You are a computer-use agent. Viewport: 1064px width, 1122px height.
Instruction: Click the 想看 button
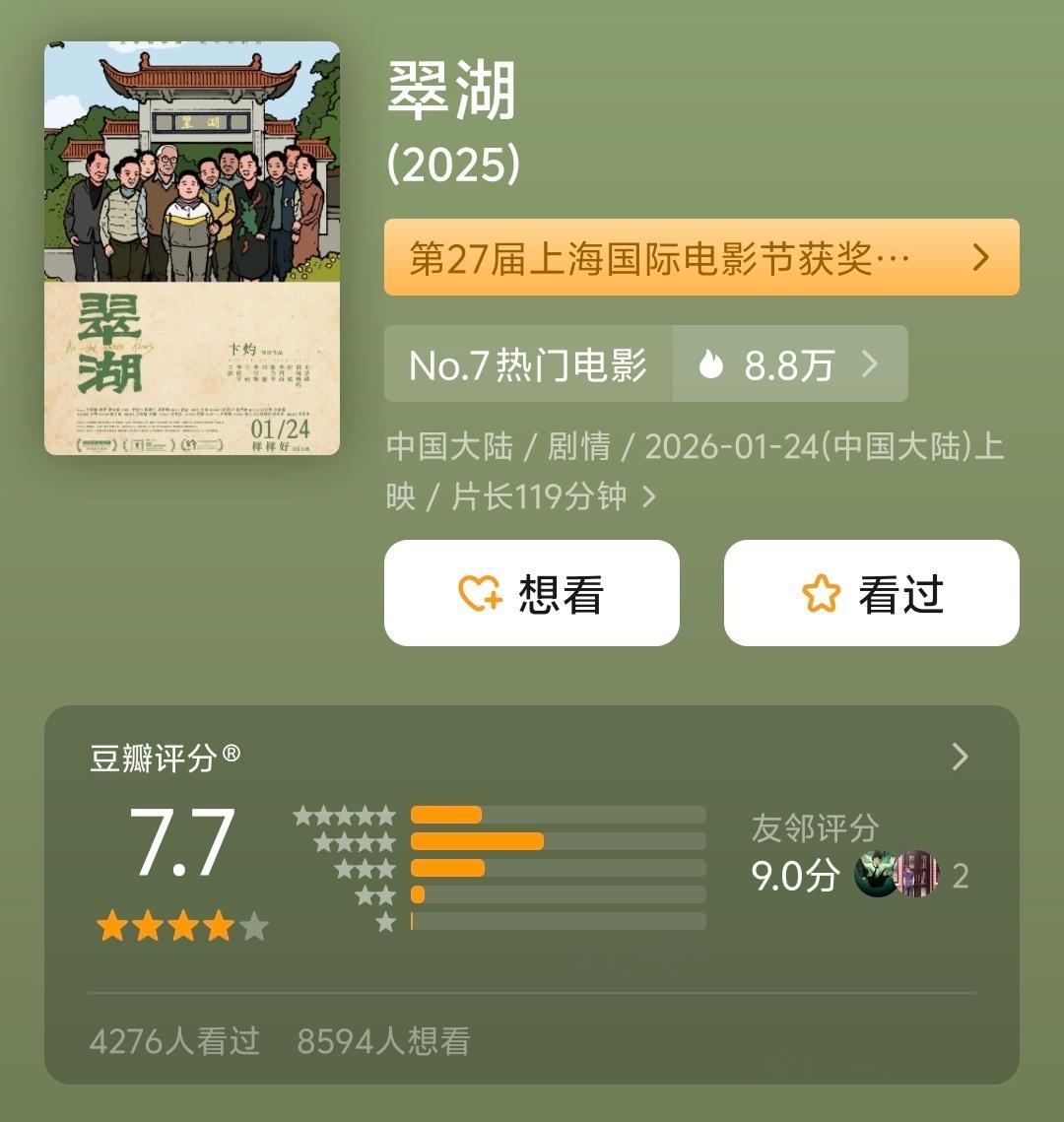tap(531, 593)
